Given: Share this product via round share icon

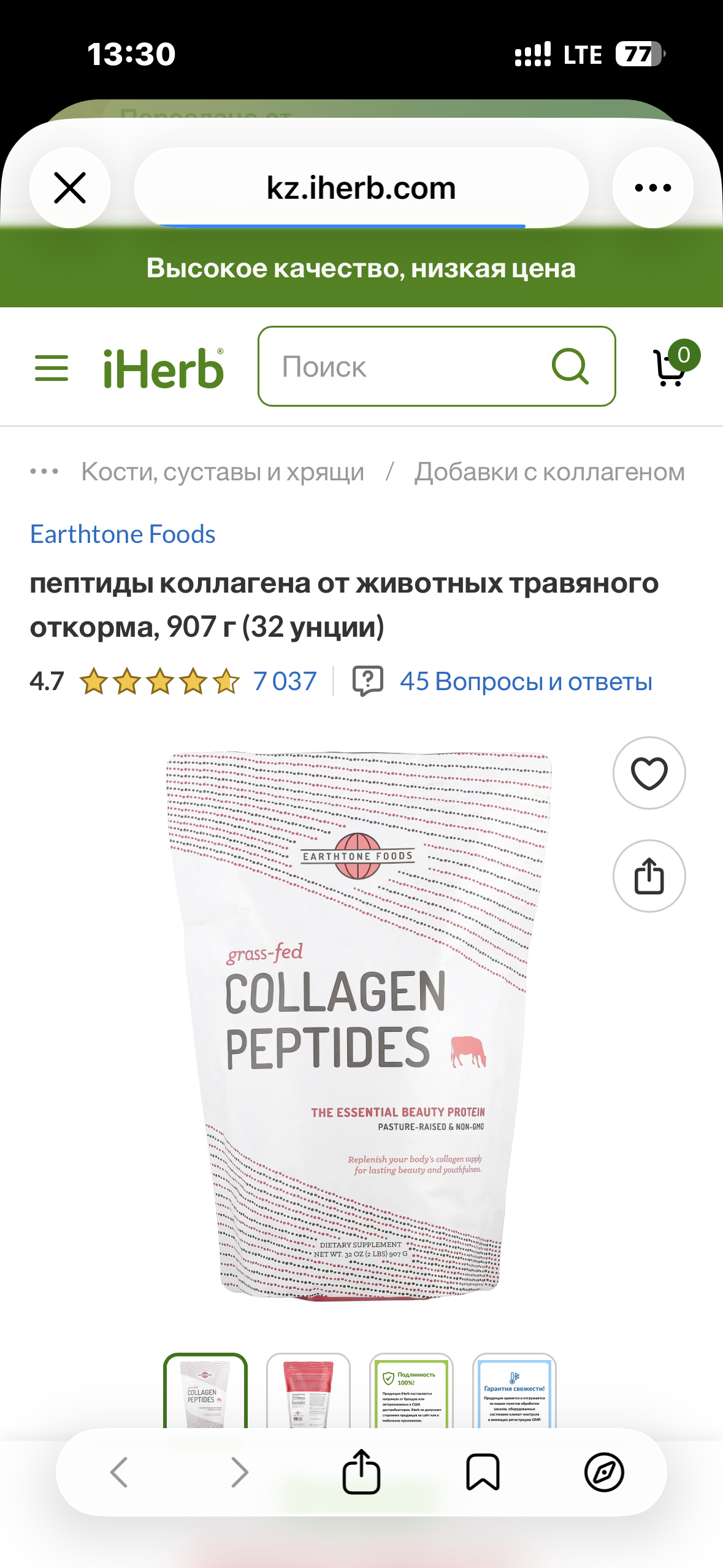Looking at the screenshot, I should (x=649, y=876).
